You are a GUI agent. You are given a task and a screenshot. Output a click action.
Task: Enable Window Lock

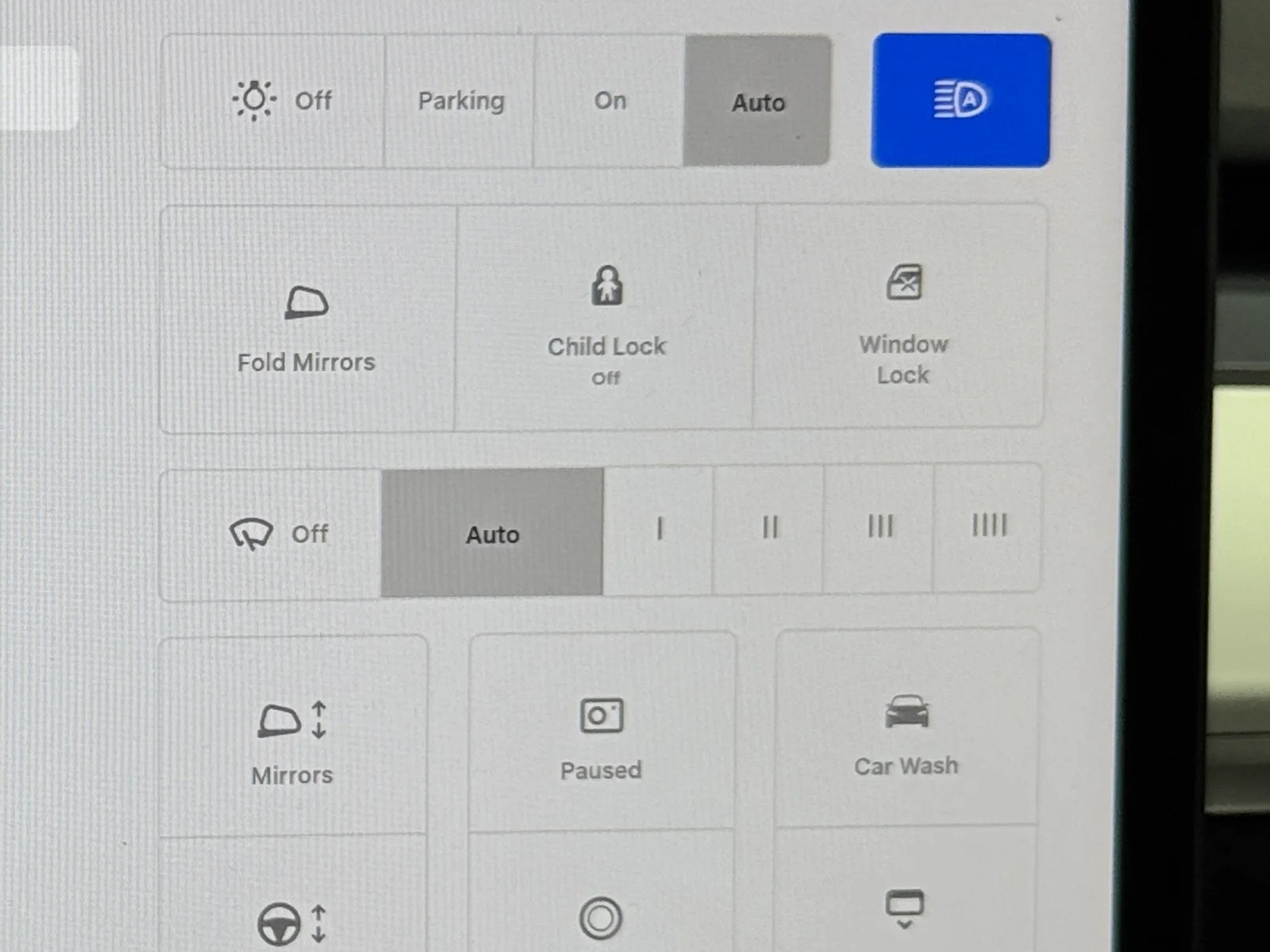click(902, 319)
